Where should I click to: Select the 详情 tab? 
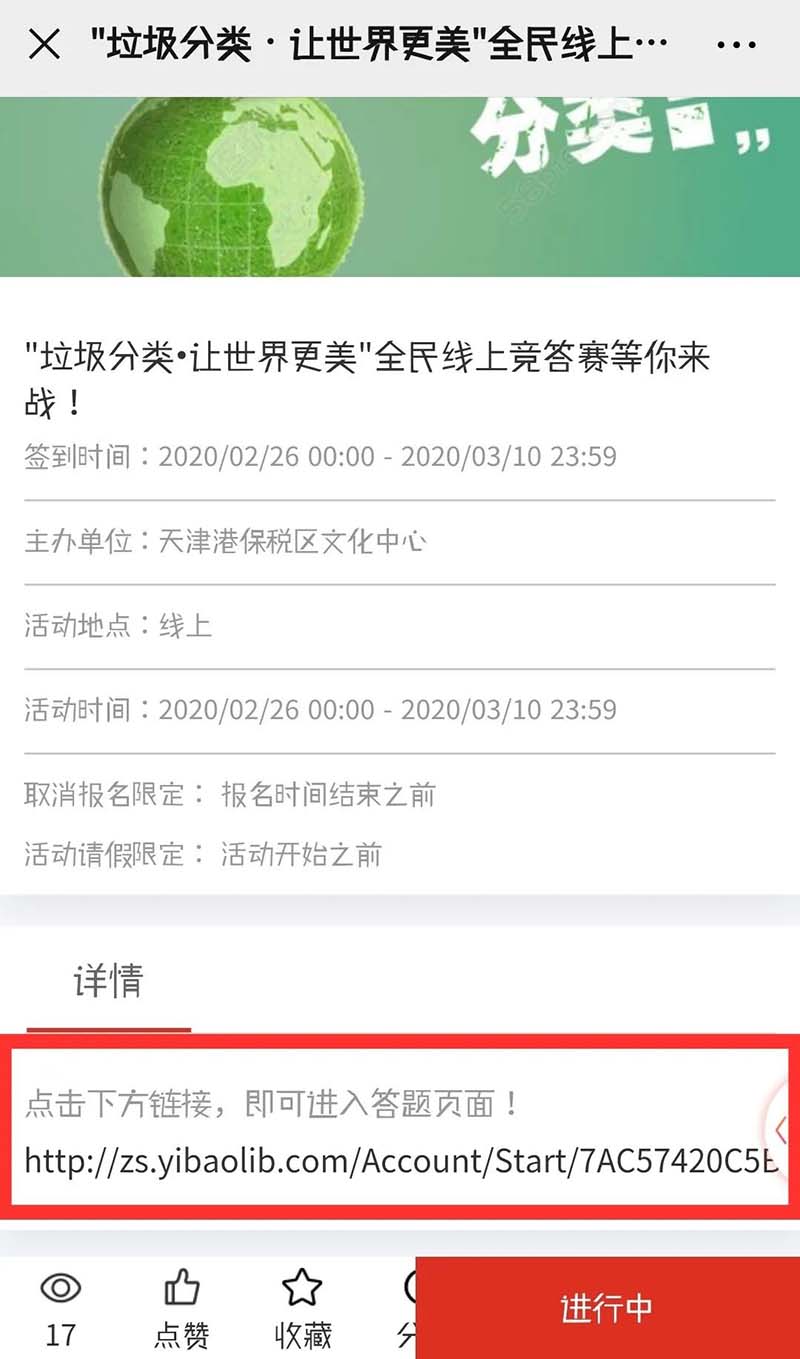[x=108, y=981]
